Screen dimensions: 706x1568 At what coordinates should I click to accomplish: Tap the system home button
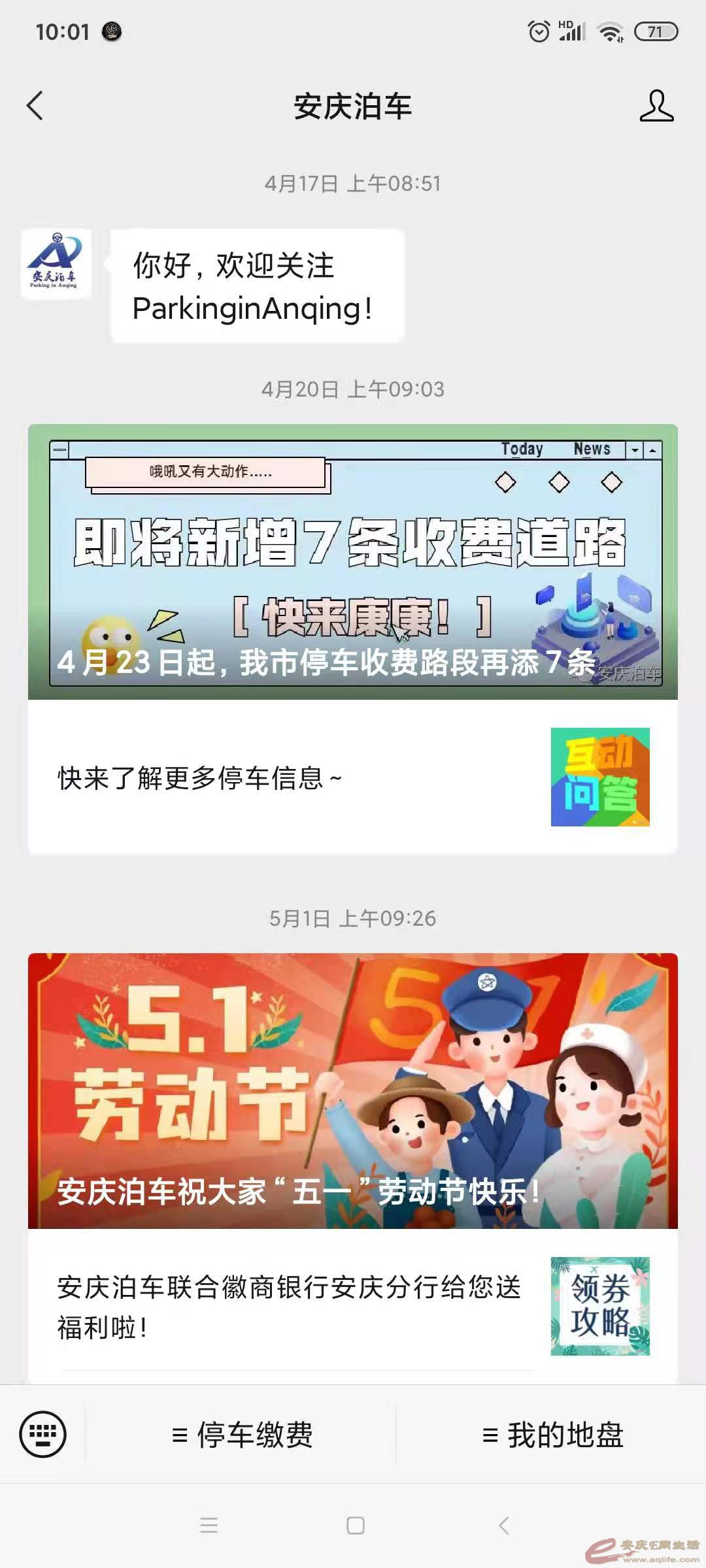coord(356,1526)
